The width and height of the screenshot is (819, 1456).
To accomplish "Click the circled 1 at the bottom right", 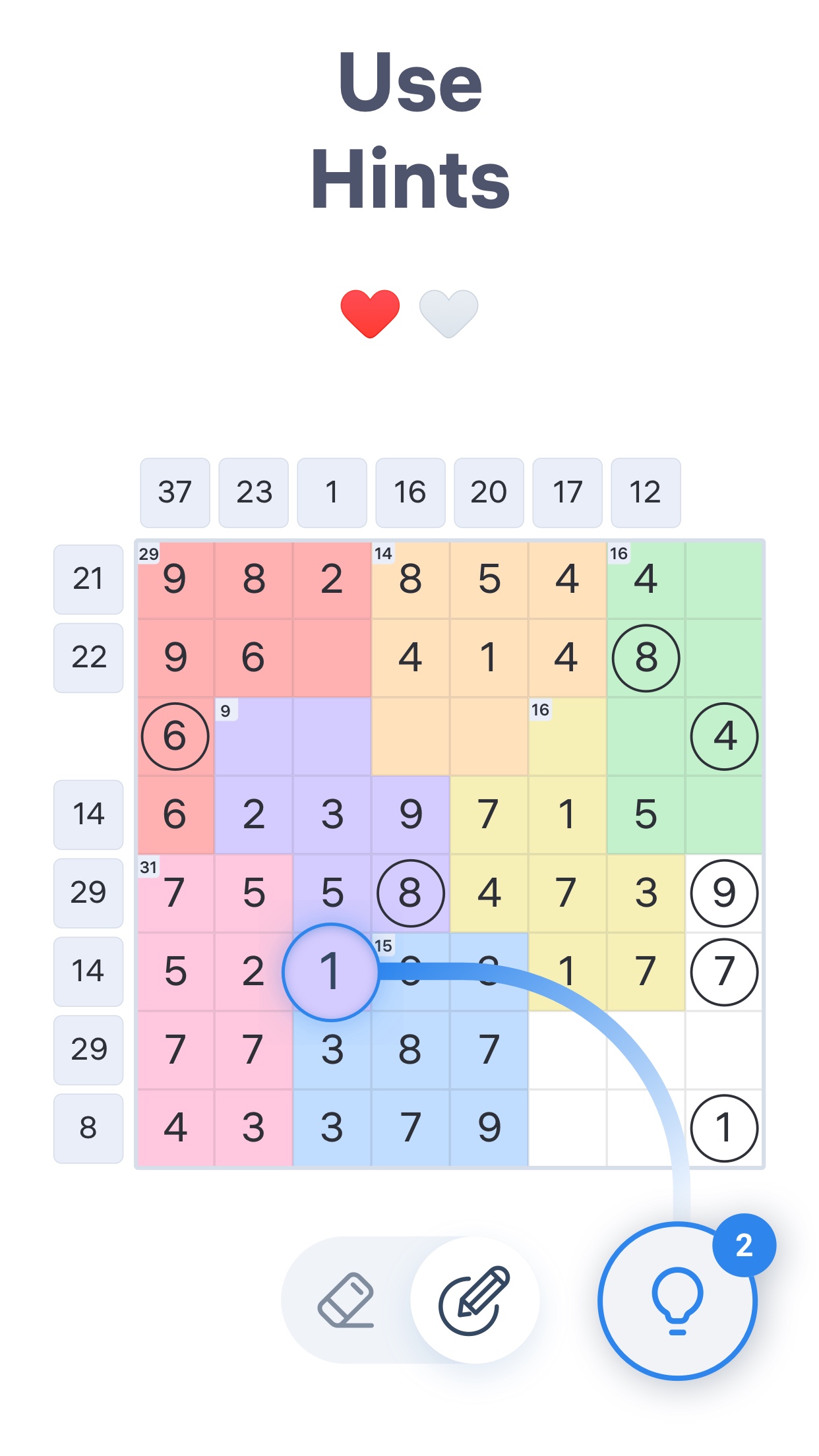I will pyautogui.click(x=724, y=1128).
